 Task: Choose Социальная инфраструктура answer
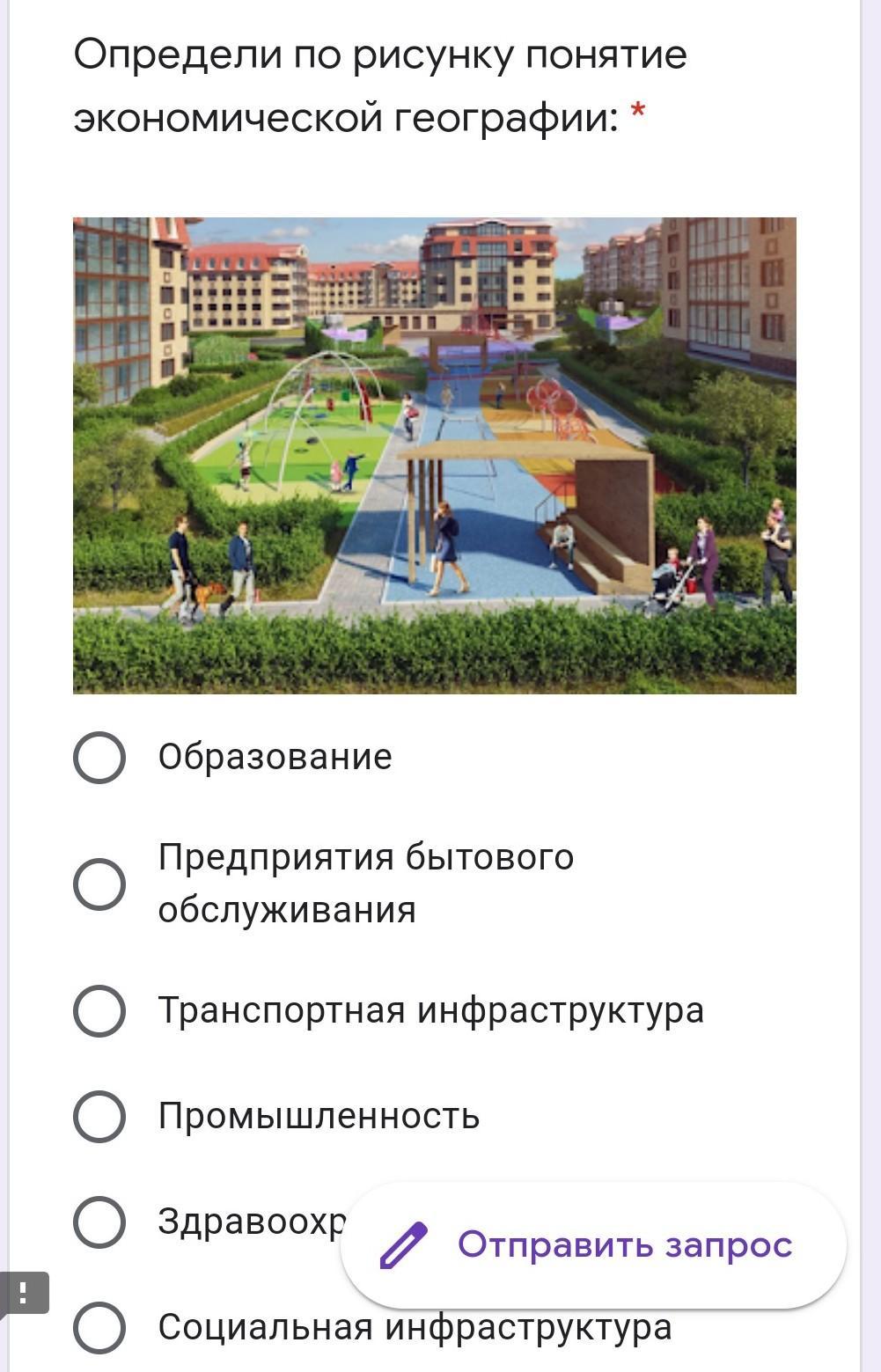(x=99, y=1327)
